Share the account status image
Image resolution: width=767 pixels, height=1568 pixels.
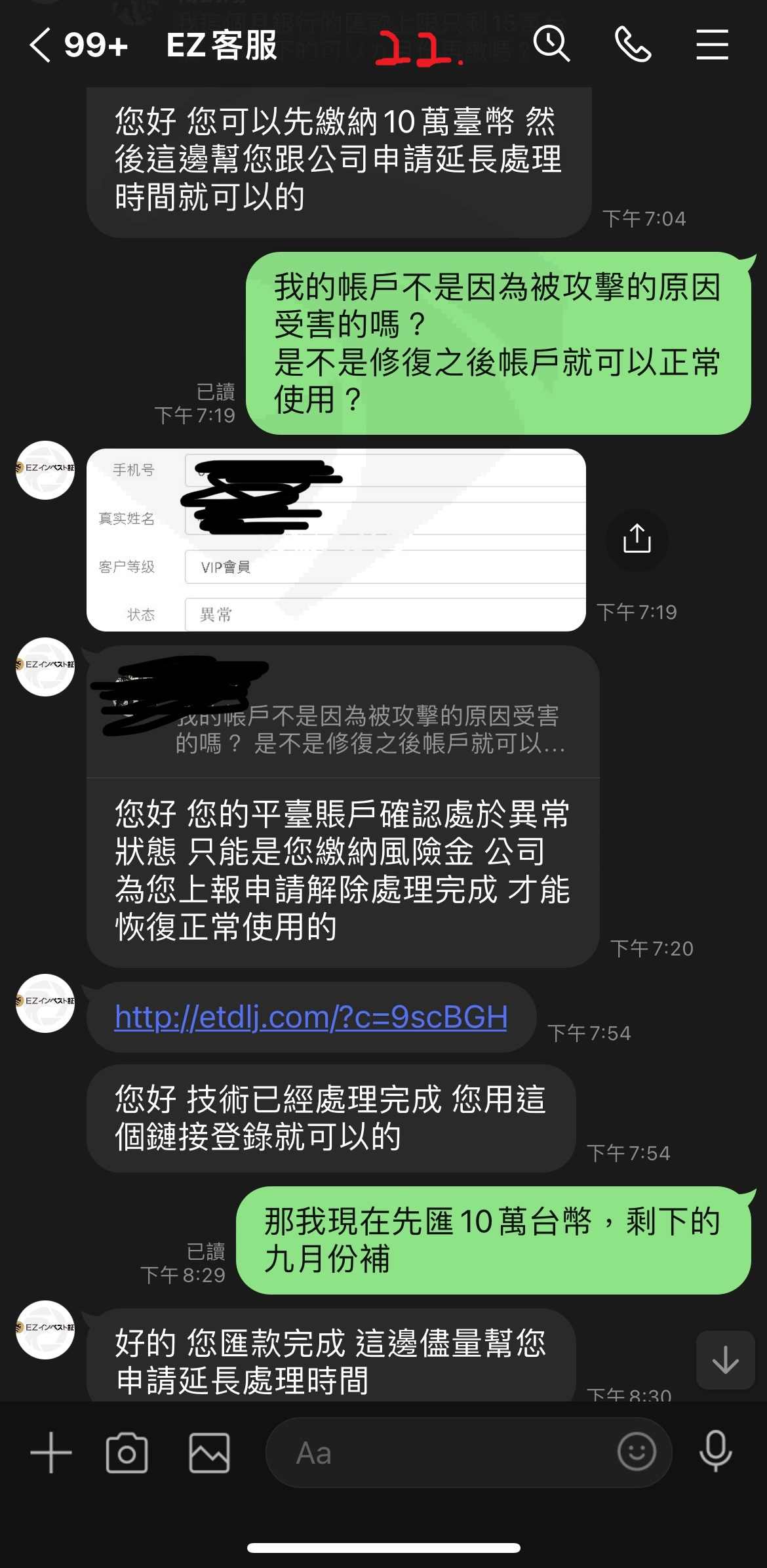(637, 539)
